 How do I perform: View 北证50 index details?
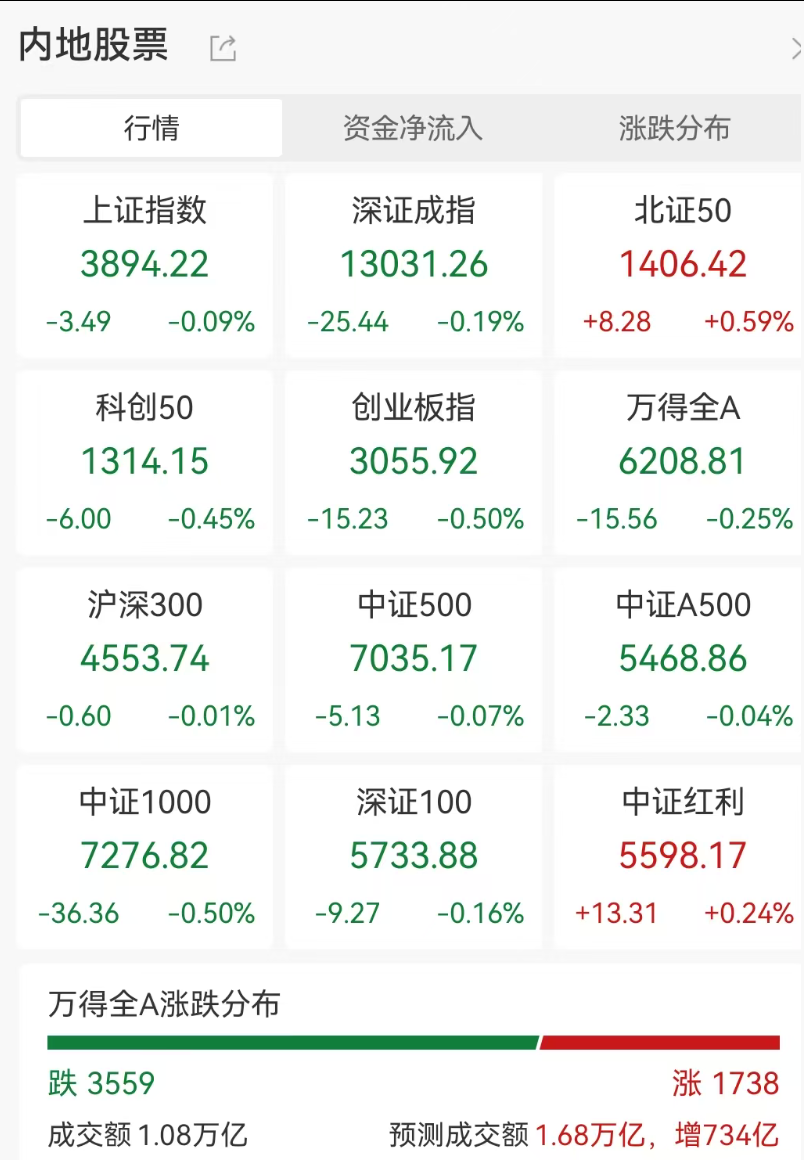pyautogui.click(x=682, y=265)
